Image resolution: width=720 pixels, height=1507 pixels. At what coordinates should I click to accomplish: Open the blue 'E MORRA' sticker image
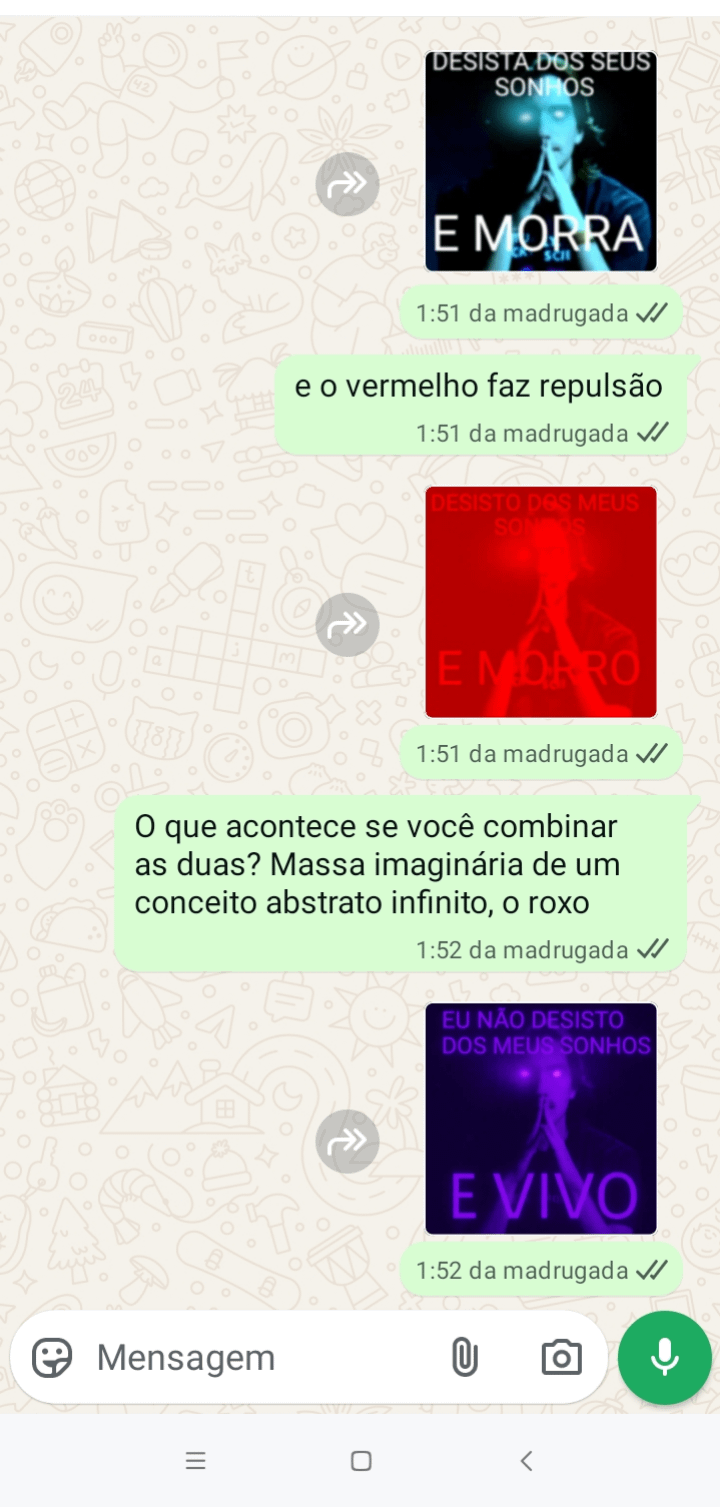tap(541, 161)
